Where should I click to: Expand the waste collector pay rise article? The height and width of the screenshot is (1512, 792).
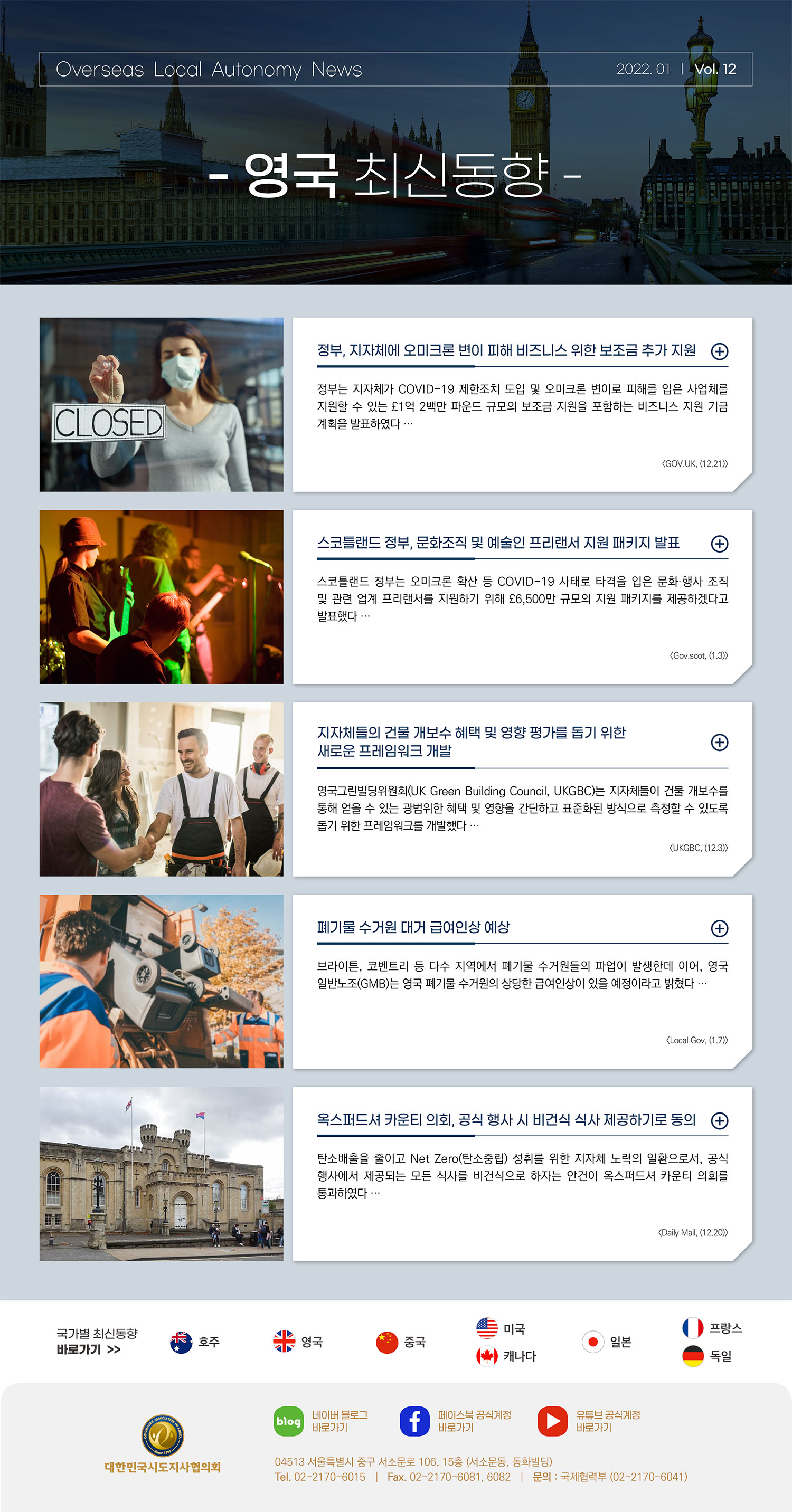(x=719, y=928)
